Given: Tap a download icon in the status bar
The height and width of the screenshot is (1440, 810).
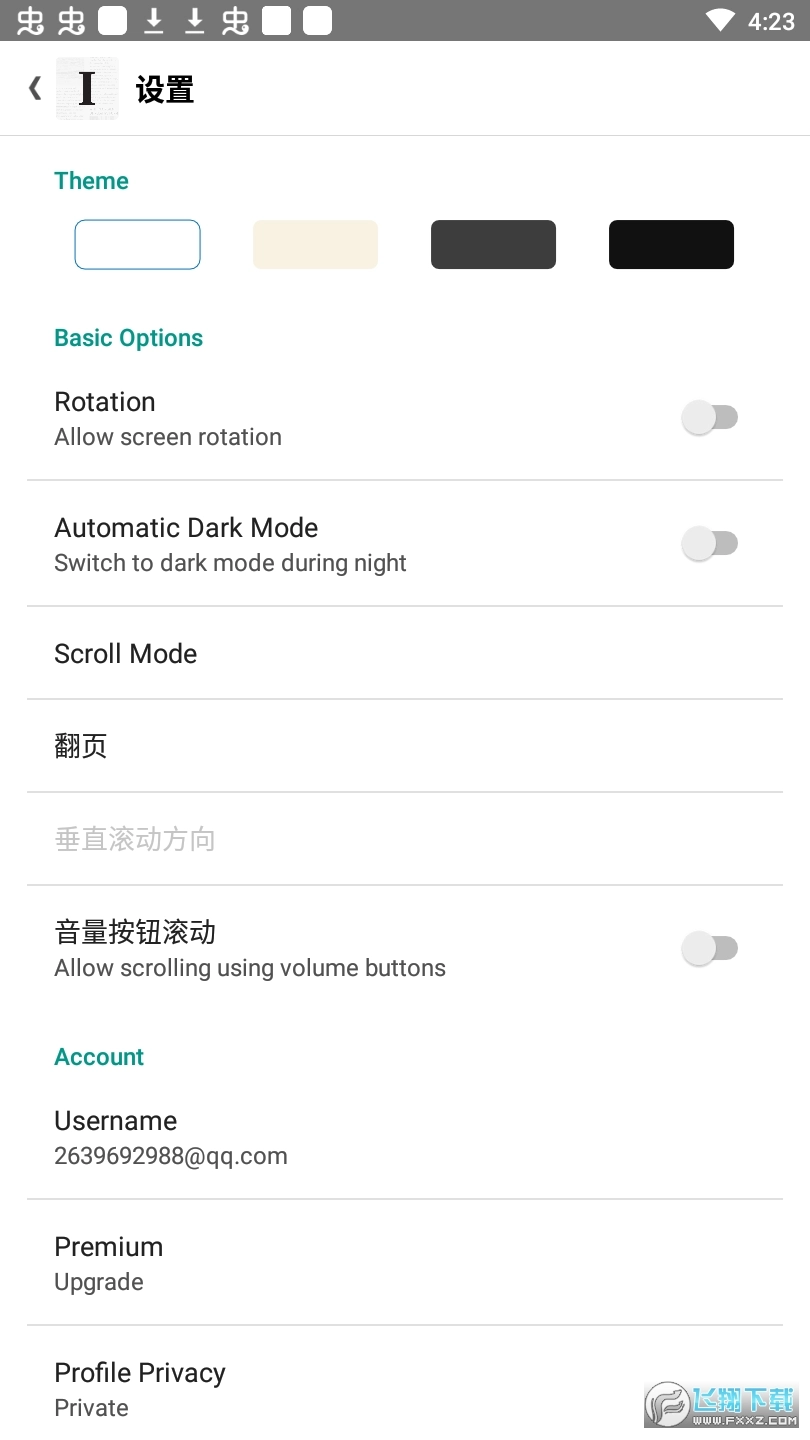Looking at the screenshot, I should 155,20.
